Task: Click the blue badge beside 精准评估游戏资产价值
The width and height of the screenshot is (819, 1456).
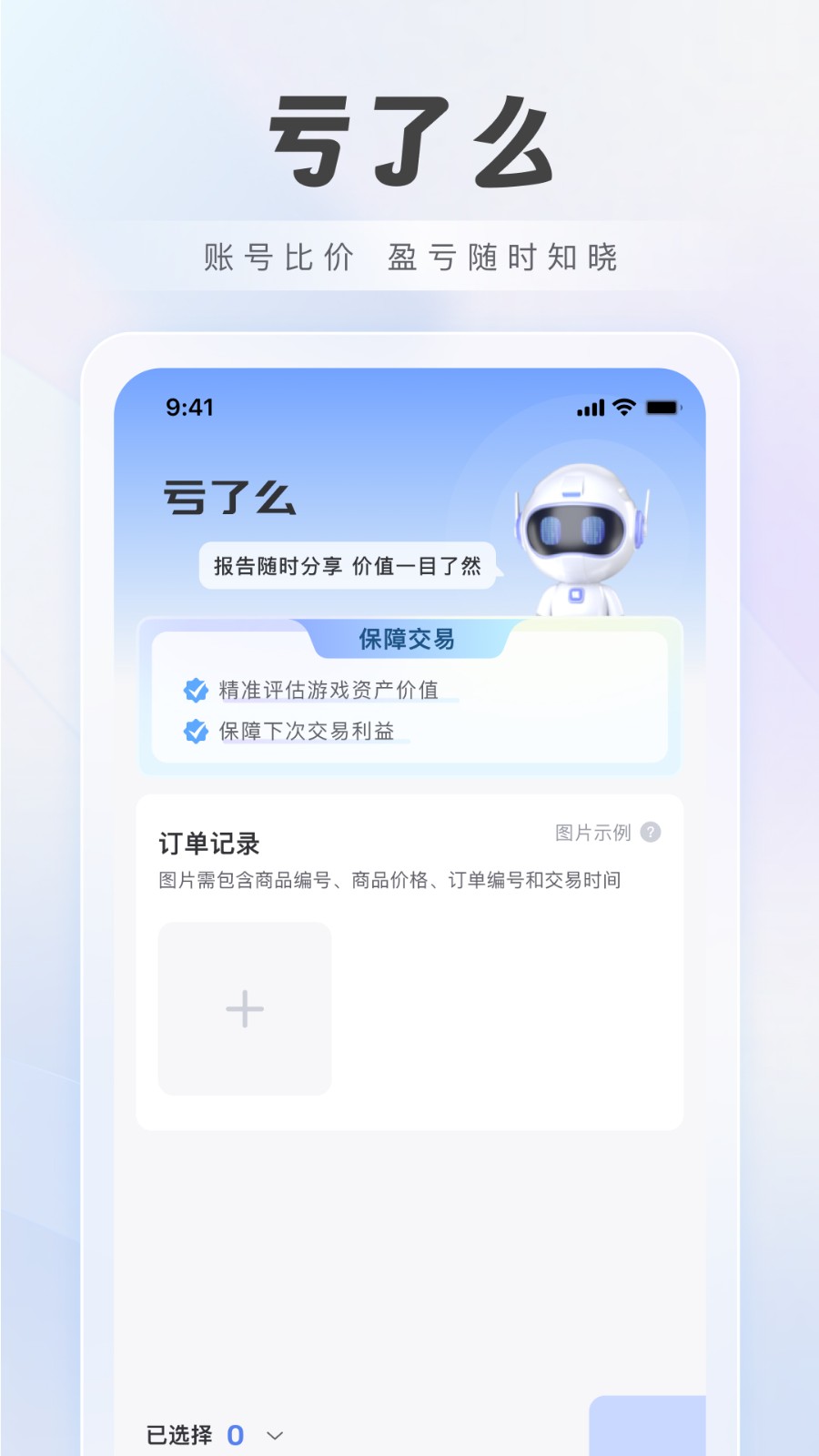Action: 193,692
